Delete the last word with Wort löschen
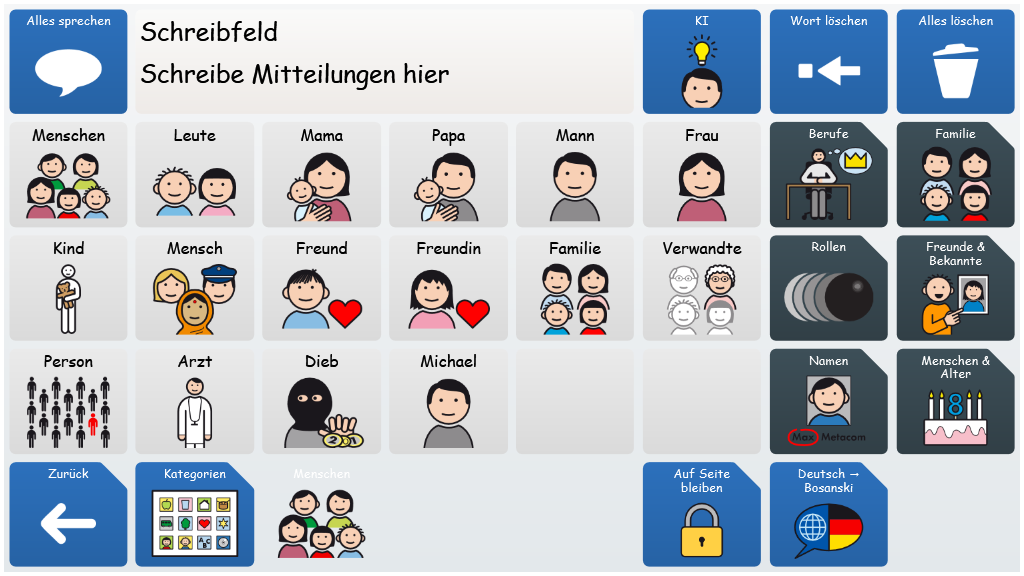The image size is (1024, 576). point(828,61)
